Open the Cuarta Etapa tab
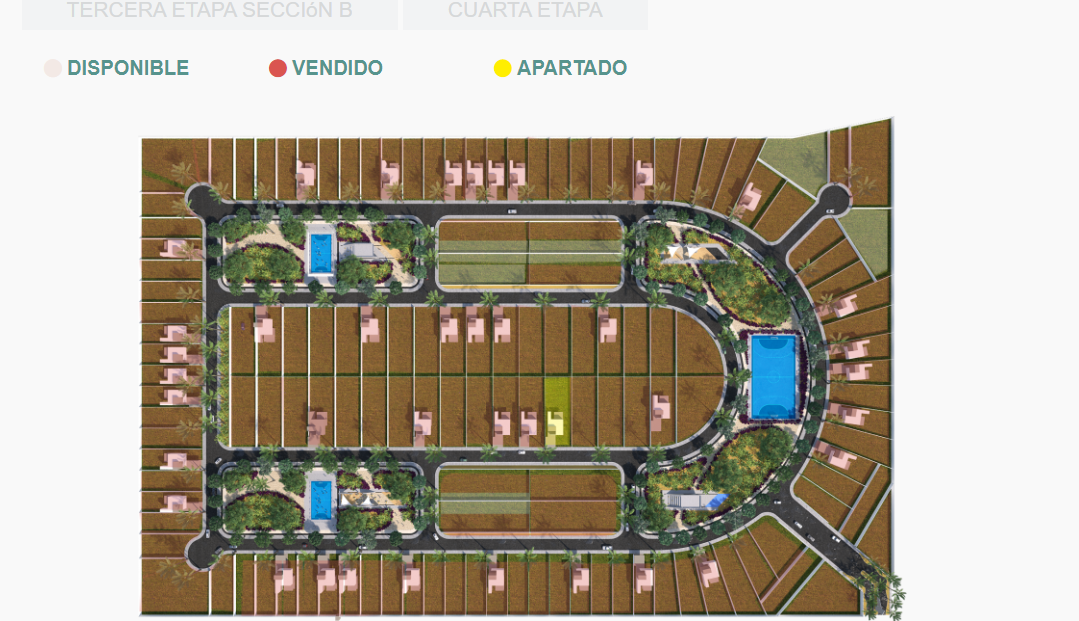1079x621 pixels. pyautogui.click(x=525, y=12)
